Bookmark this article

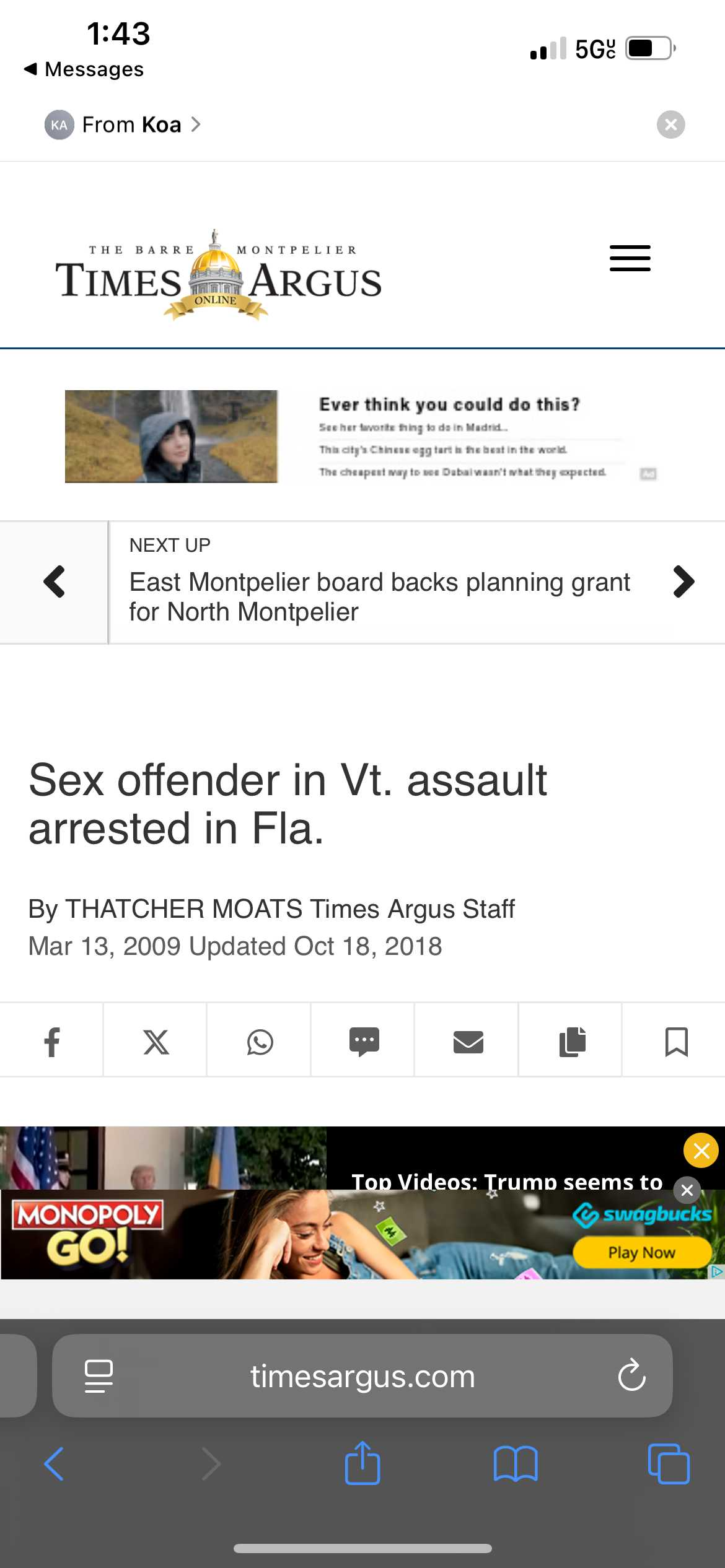pos(676,1042)
